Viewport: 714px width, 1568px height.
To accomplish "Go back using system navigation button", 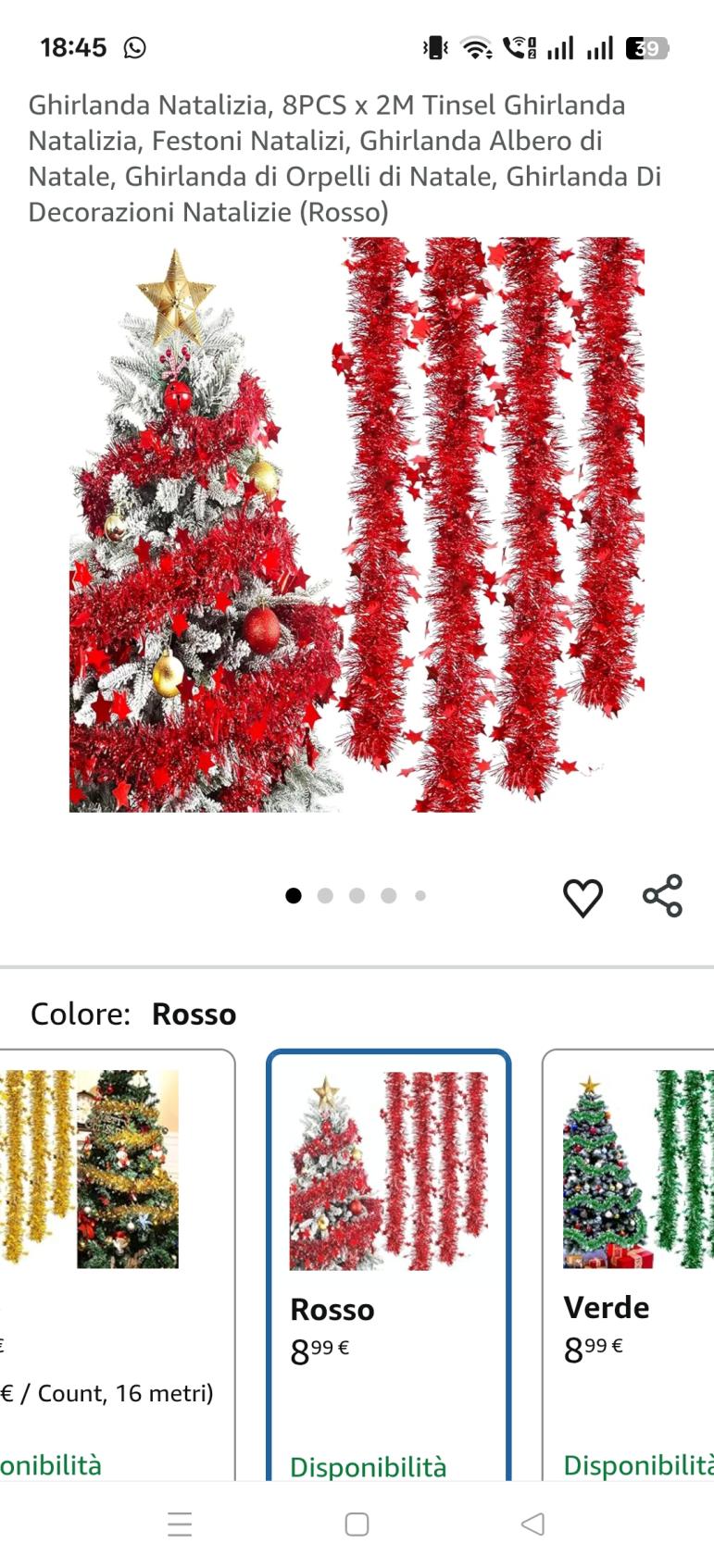I will [x=532, y=1524].
